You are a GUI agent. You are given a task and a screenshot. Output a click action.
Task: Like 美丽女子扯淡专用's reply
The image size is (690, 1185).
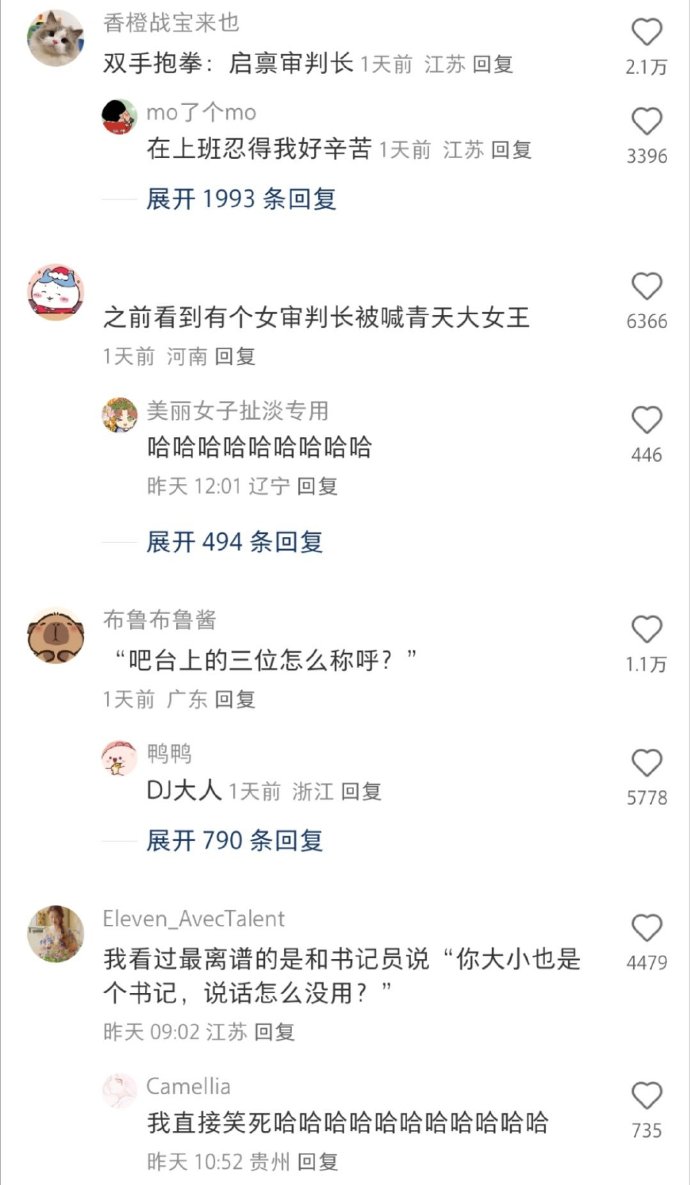[x=647, y=420]
